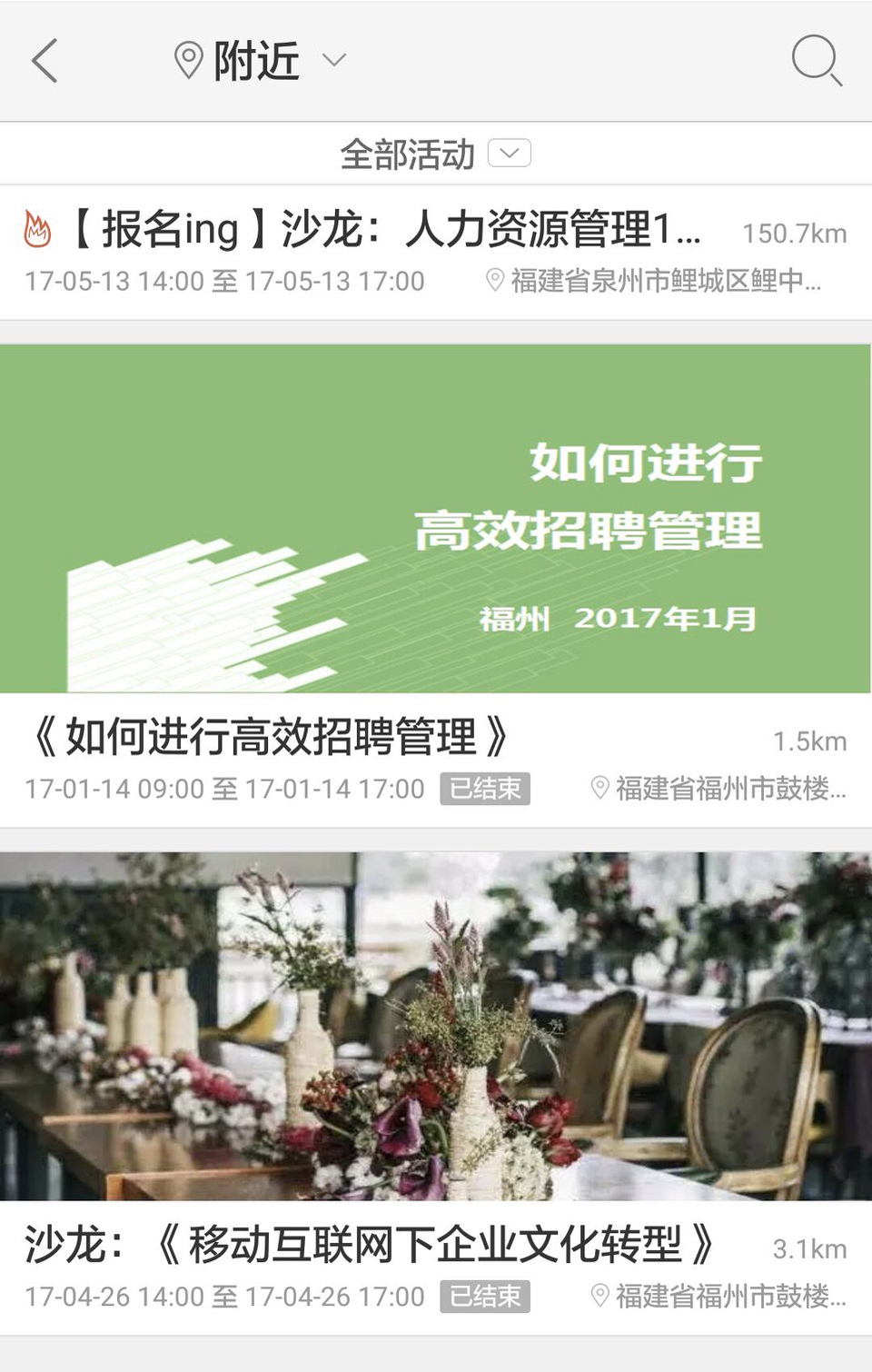Go back using the top-left arrow

click(45, 61)
